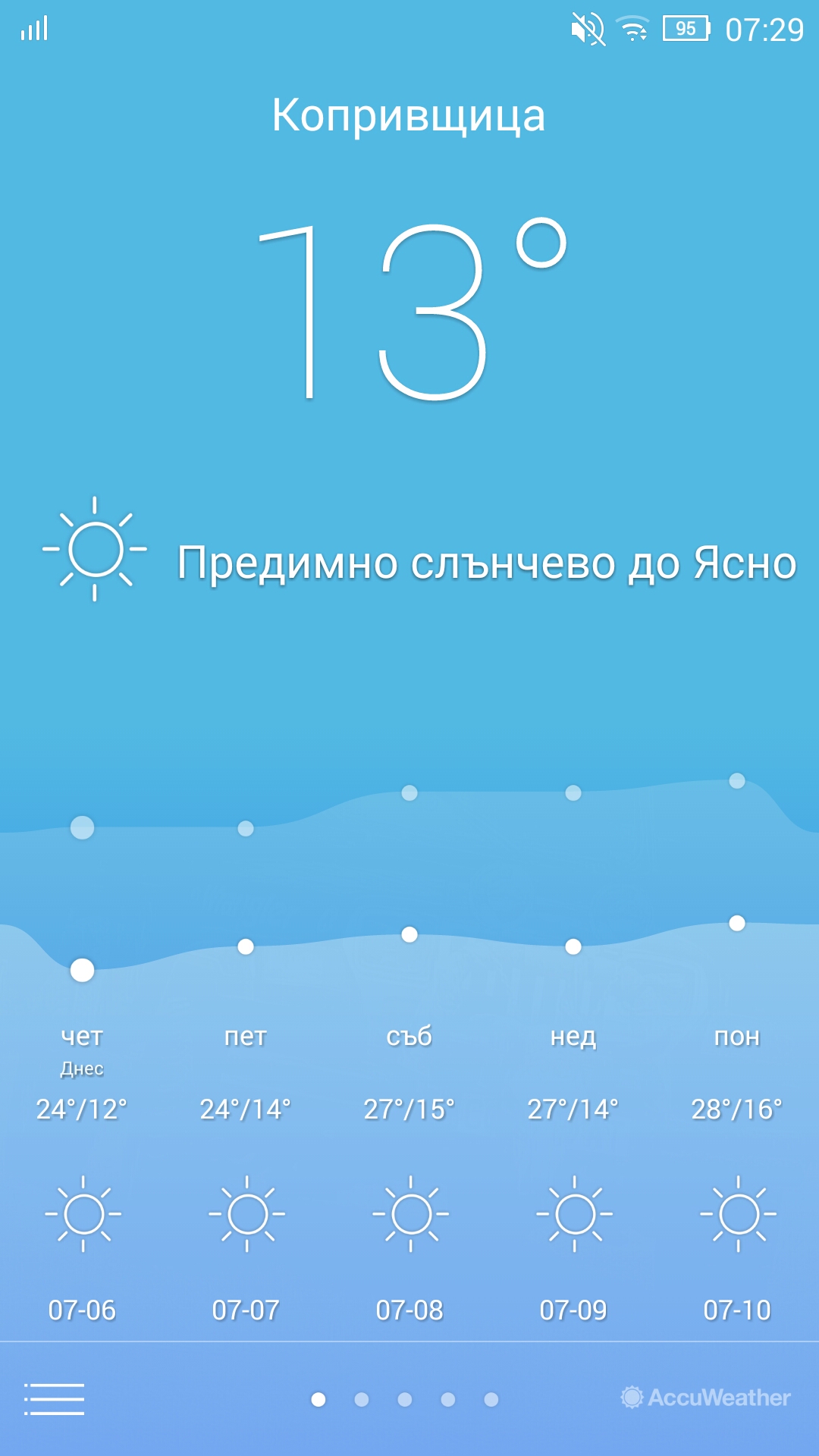The image size is (819, 1456).
Task: Open the city list menu
Action: [54, 1398]
